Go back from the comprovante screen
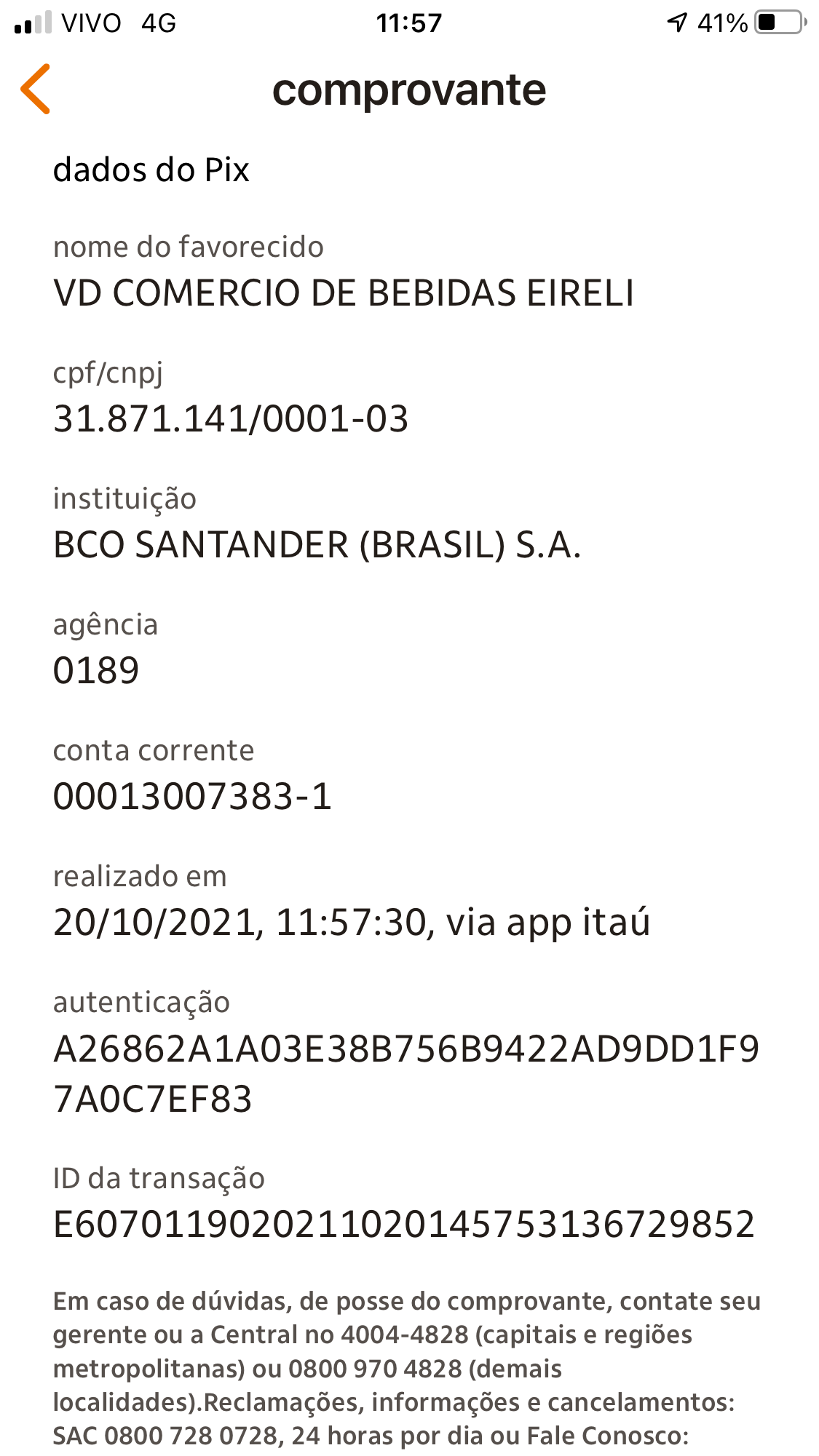 (36, 89)
